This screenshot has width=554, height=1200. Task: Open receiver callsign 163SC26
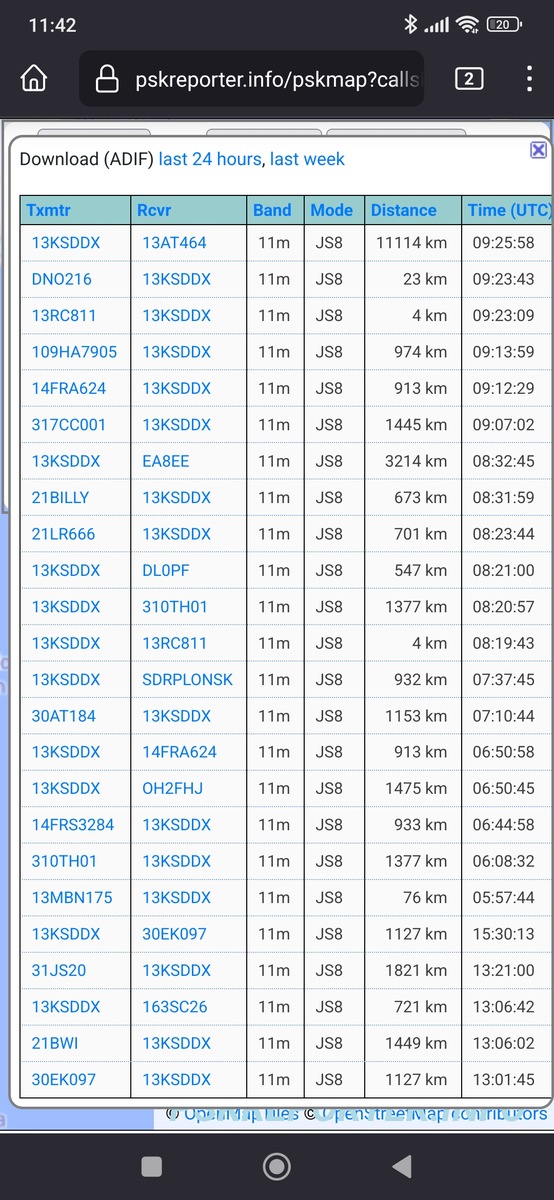pyautogui.click(x=175, y=1006)
